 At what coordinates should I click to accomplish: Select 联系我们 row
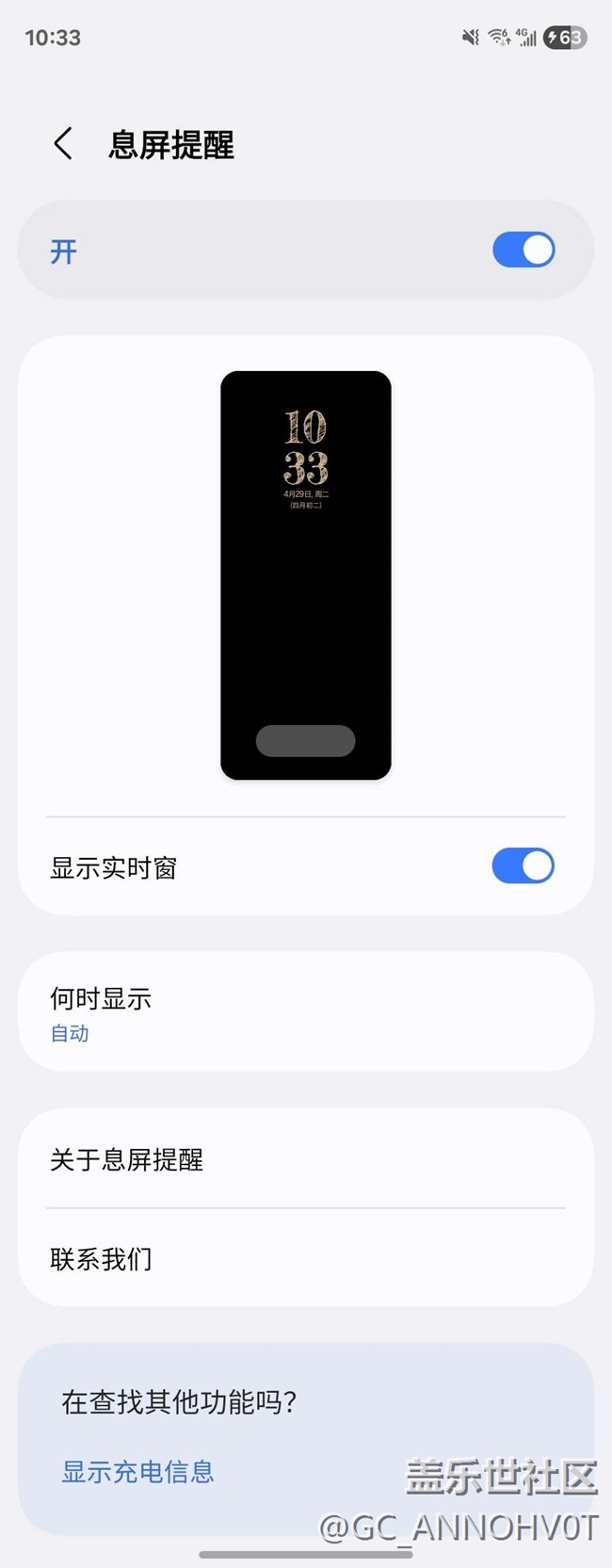pos(306,1258)
